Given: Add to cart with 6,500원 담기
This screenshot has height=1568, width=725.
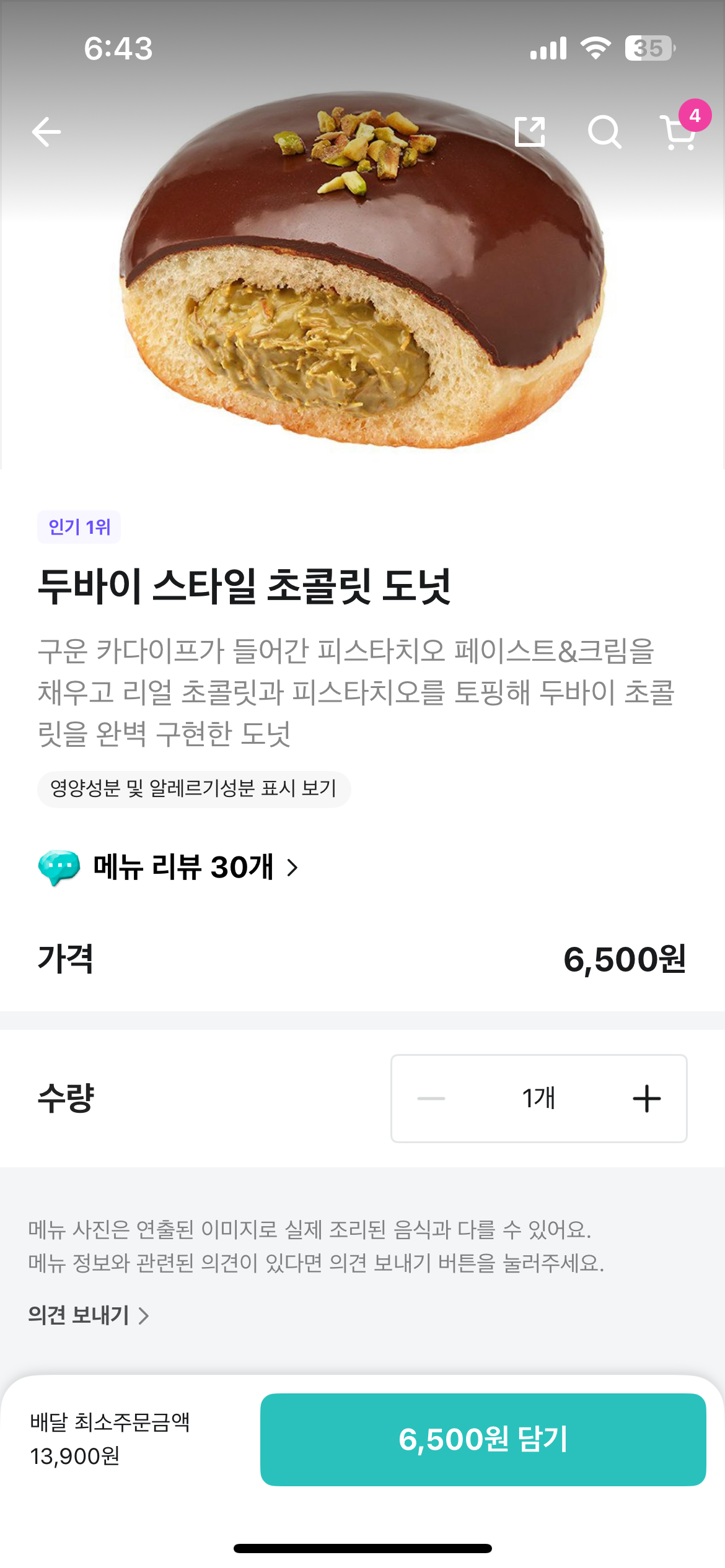Looking at the screenshot, I should click(x=483, y=1439).
